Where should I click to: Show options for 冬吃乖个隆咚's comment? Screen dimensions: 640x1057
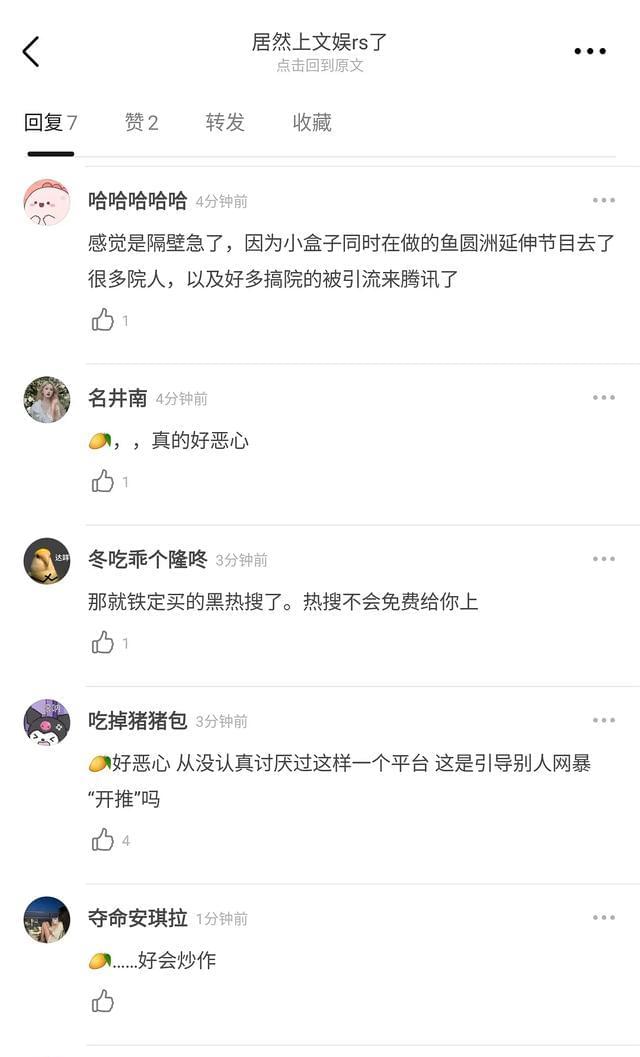[603, 559]
